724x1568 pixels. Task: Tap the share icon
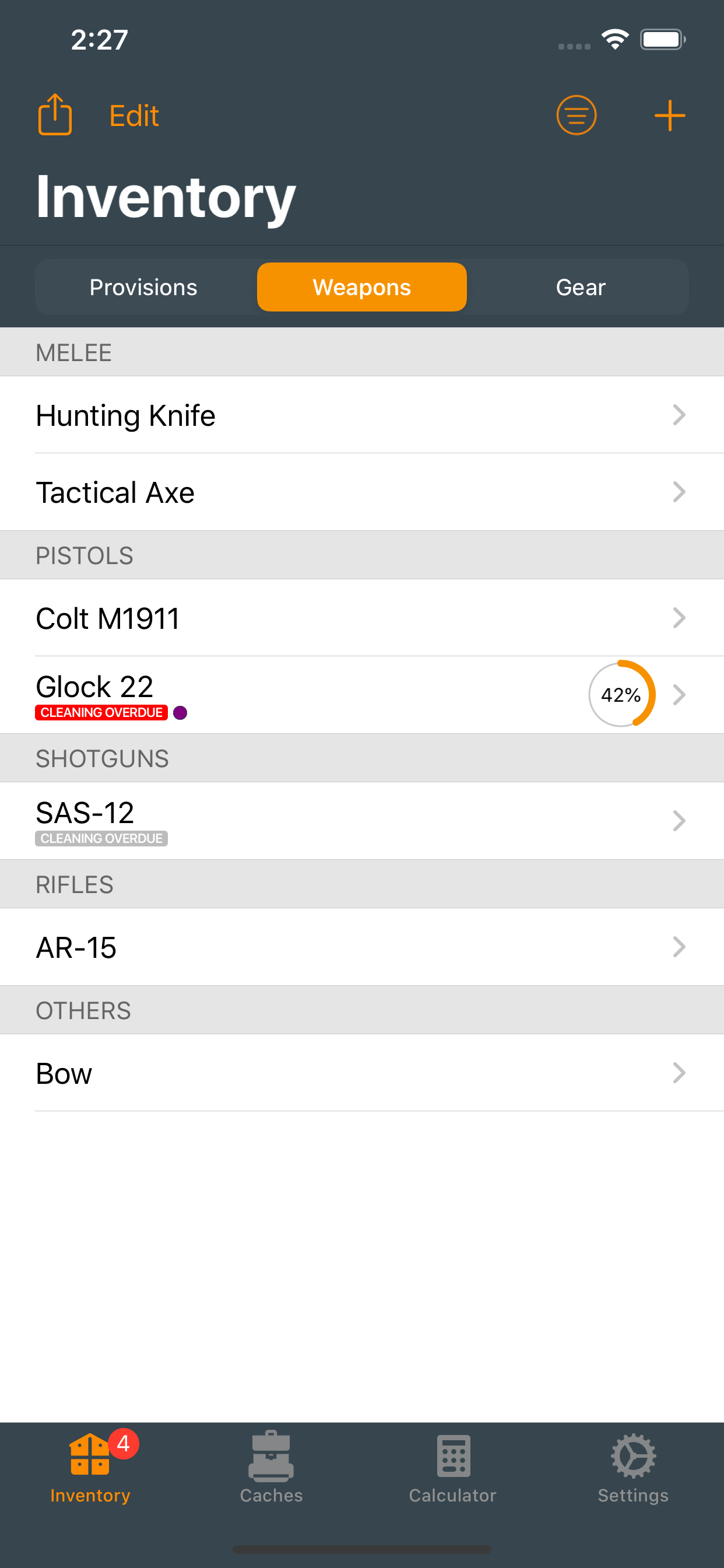pyautogui.click(x=55, y=114)
